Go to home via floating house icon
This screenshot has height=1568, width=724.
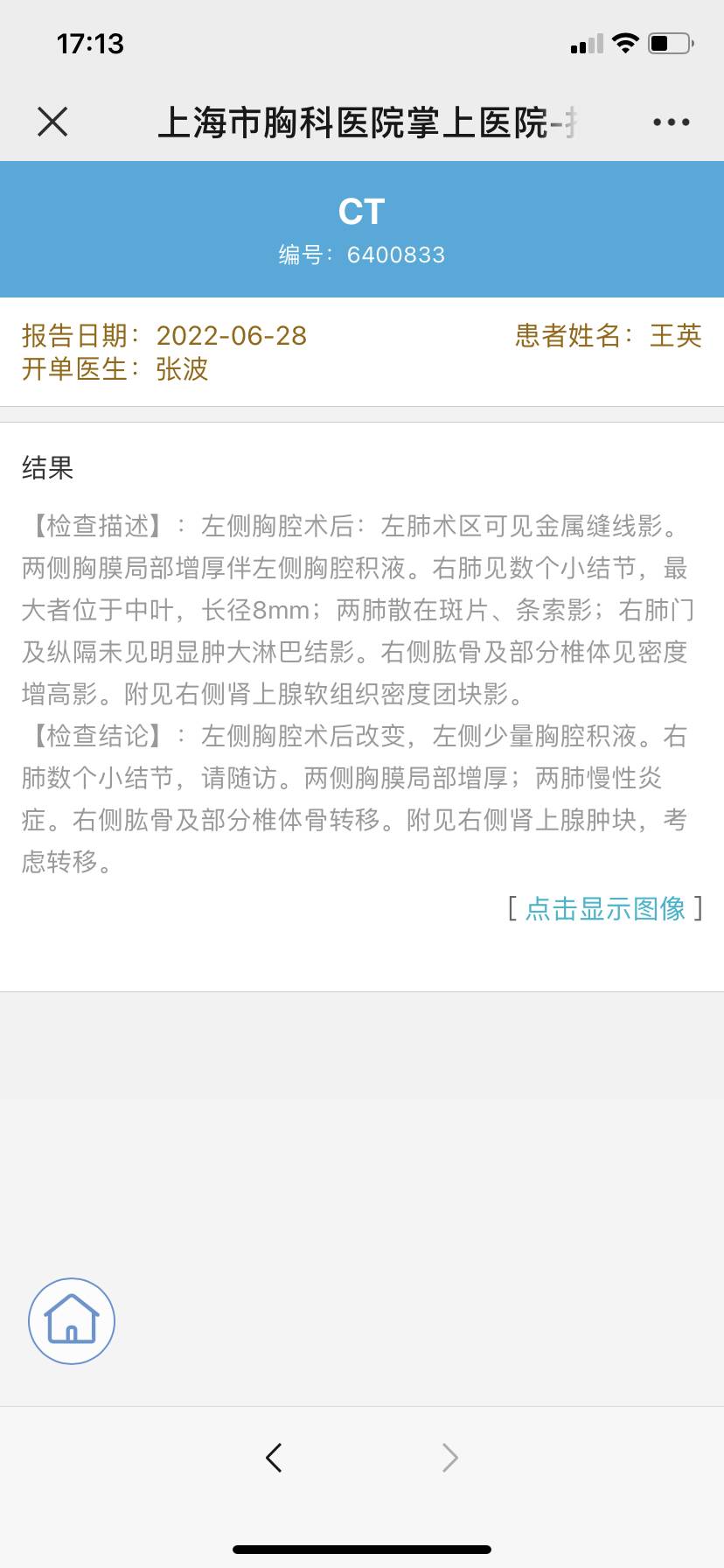(72, 1320)
